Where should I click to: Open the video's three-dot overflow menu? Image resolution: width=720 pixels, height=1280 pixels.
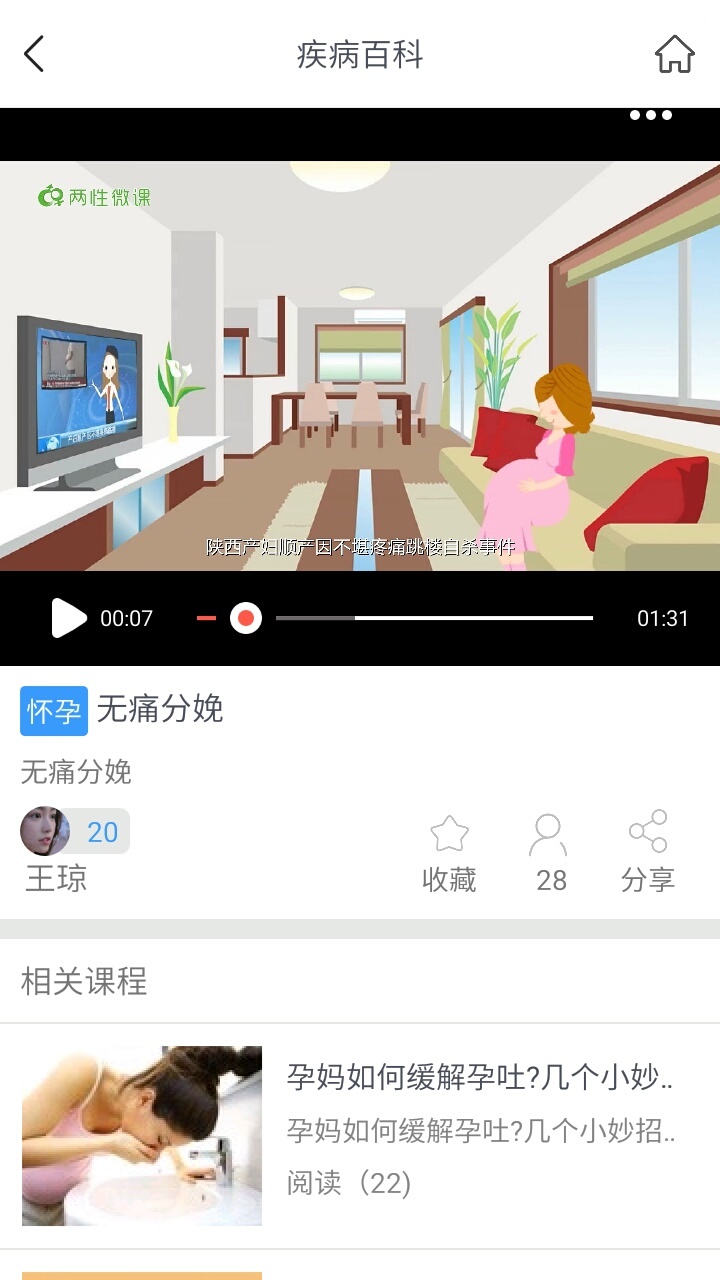coord(650,115)
